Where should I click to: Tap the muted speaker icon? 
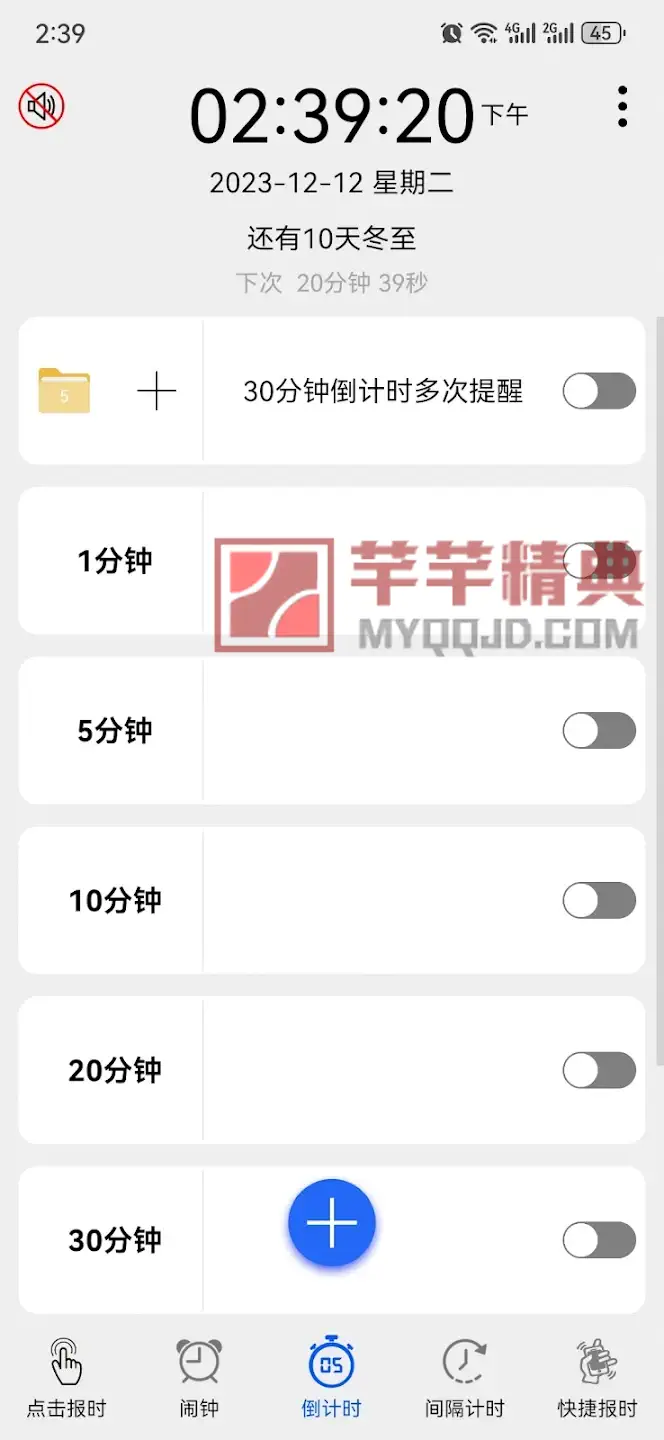41,106
